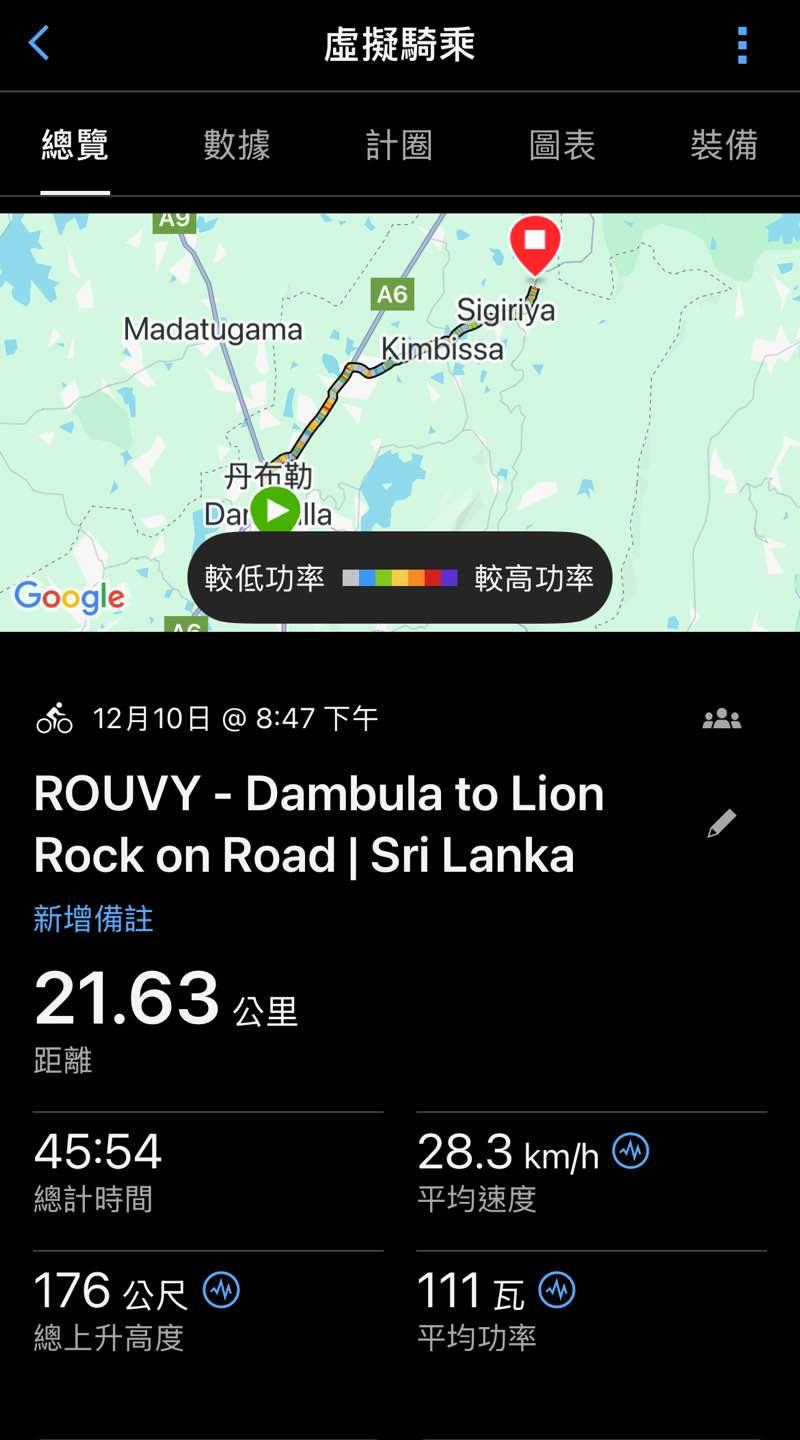The width and height of the screenshot is (800, 1440).
Task: Open the chart icon beside 平均功率
Action: [x=557, y=1291]
